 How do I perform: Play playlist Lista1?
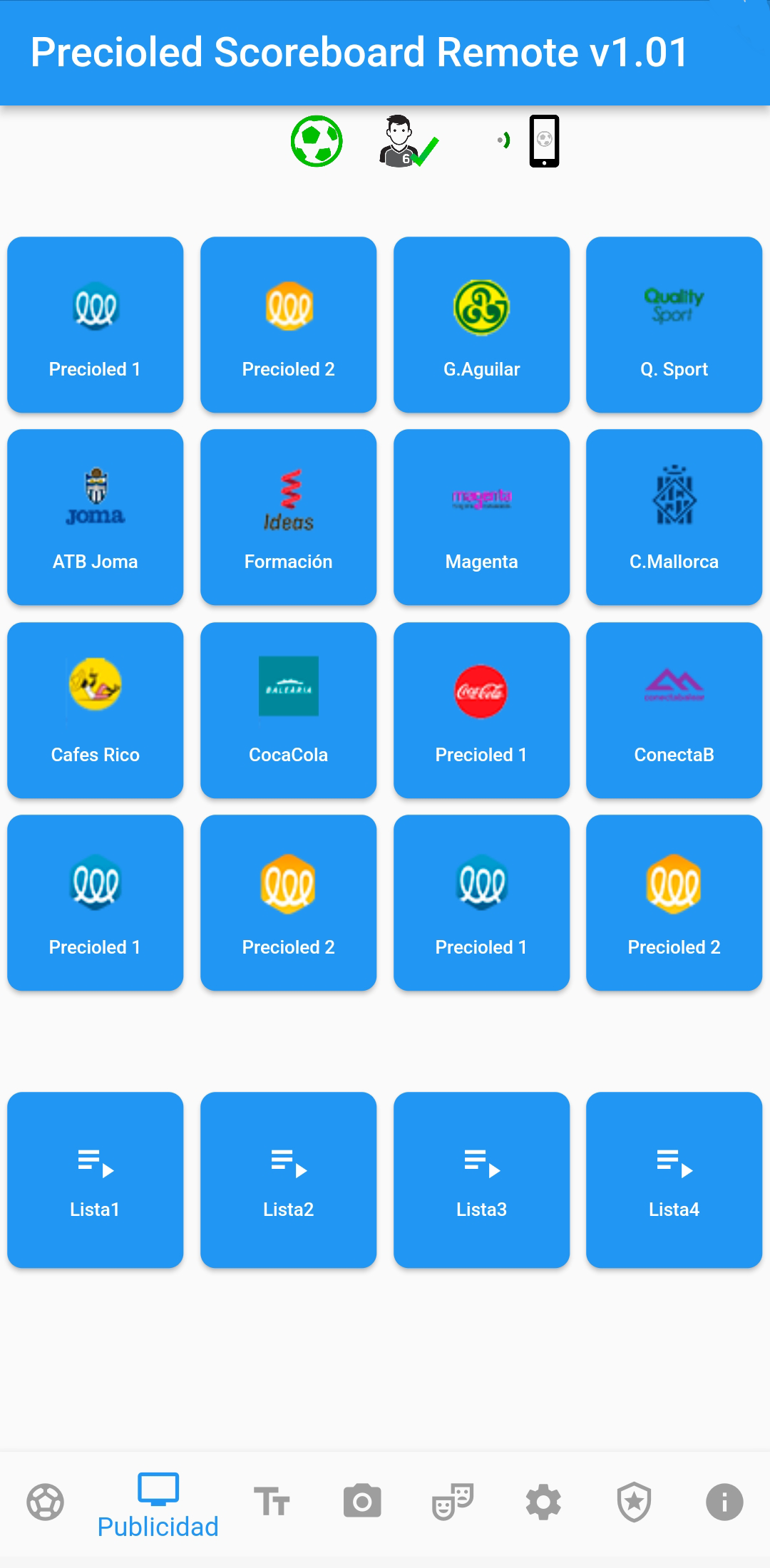coord(96,1180)
